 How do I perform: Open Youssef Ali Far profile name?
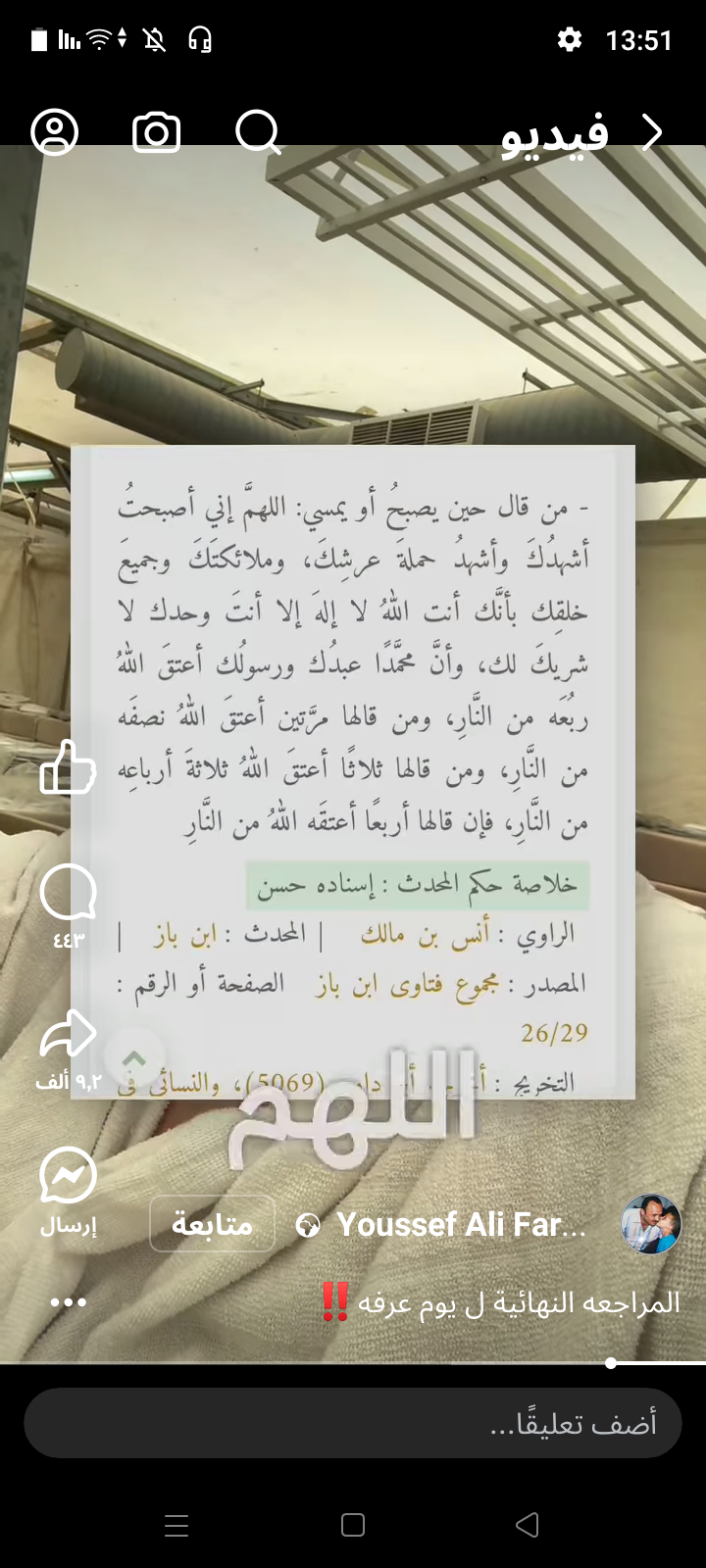point(461,1224)
